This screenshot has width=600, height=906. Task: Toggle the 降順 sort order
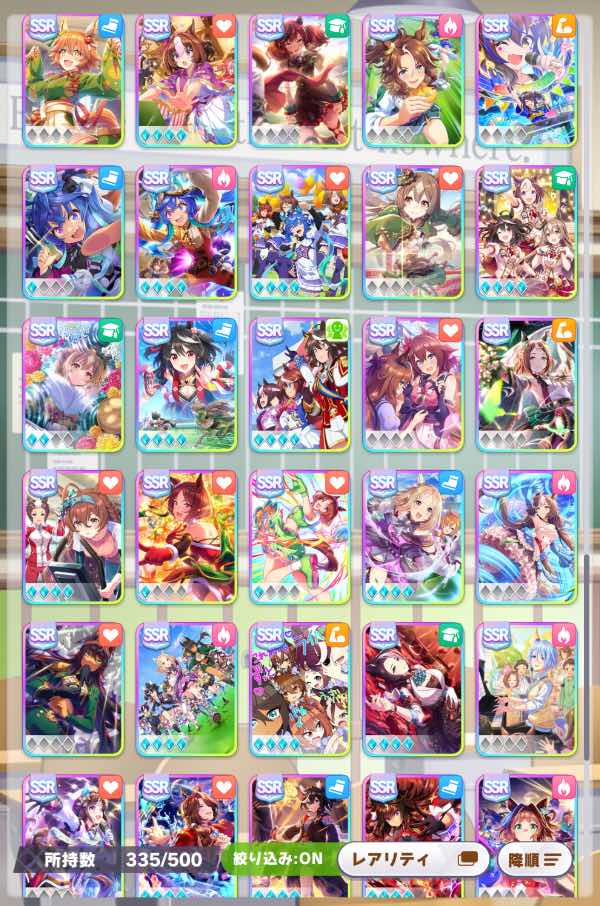coord(535,860)
